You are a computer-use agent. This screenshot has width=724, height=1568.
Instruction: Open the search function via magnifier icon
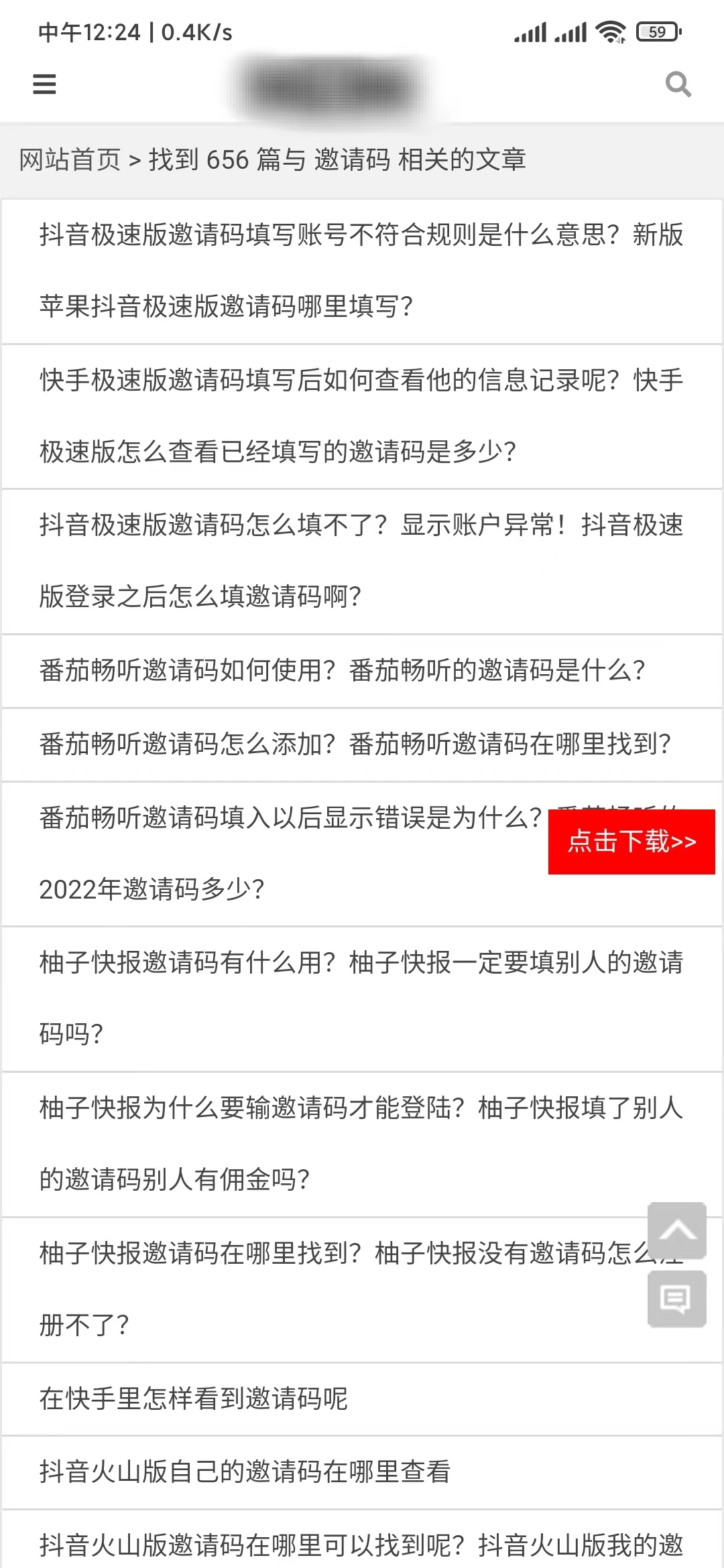click(680, 84)
